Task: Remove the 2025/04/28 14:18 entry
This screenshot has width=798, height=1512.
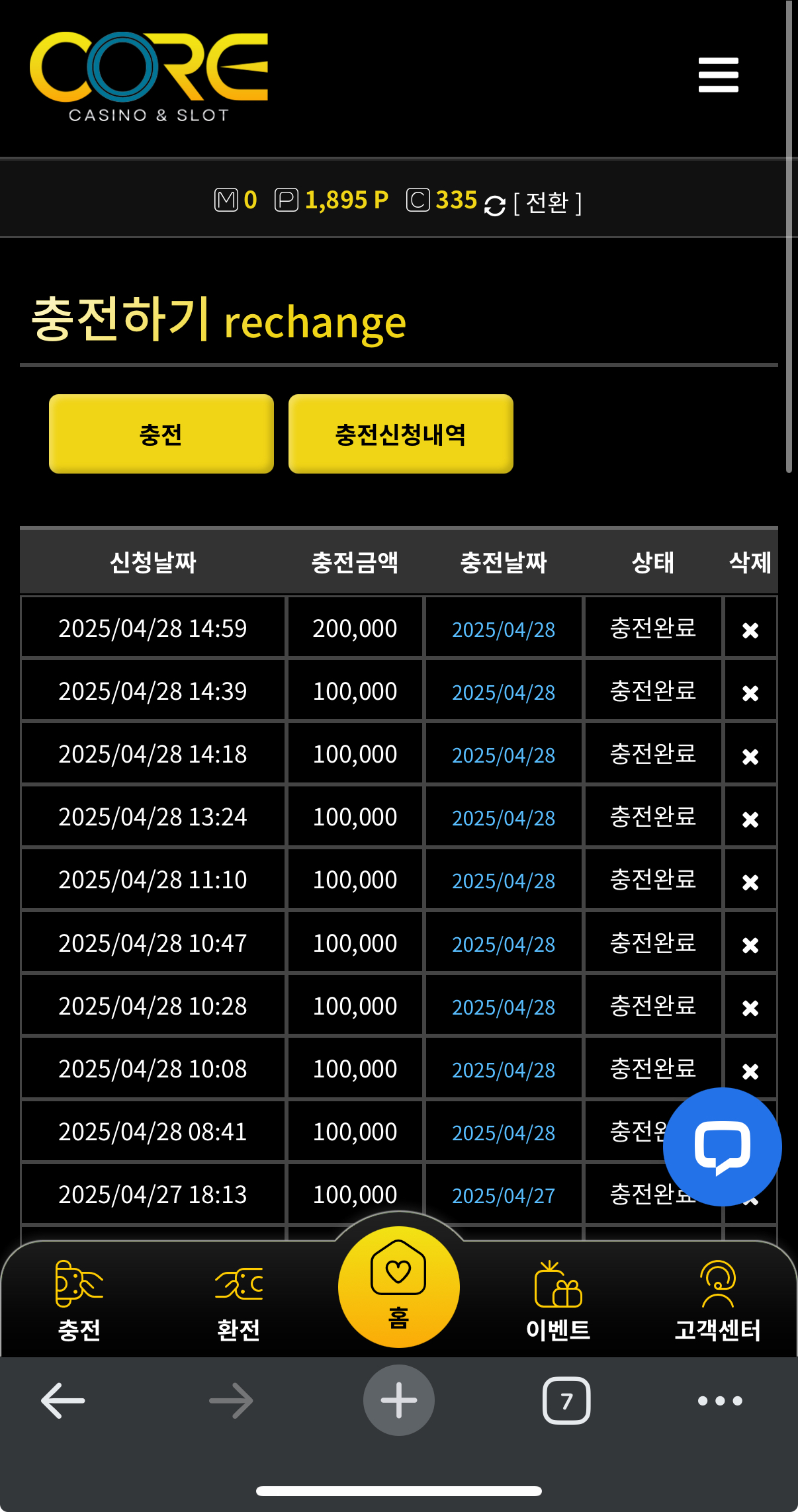Action: 750,755
